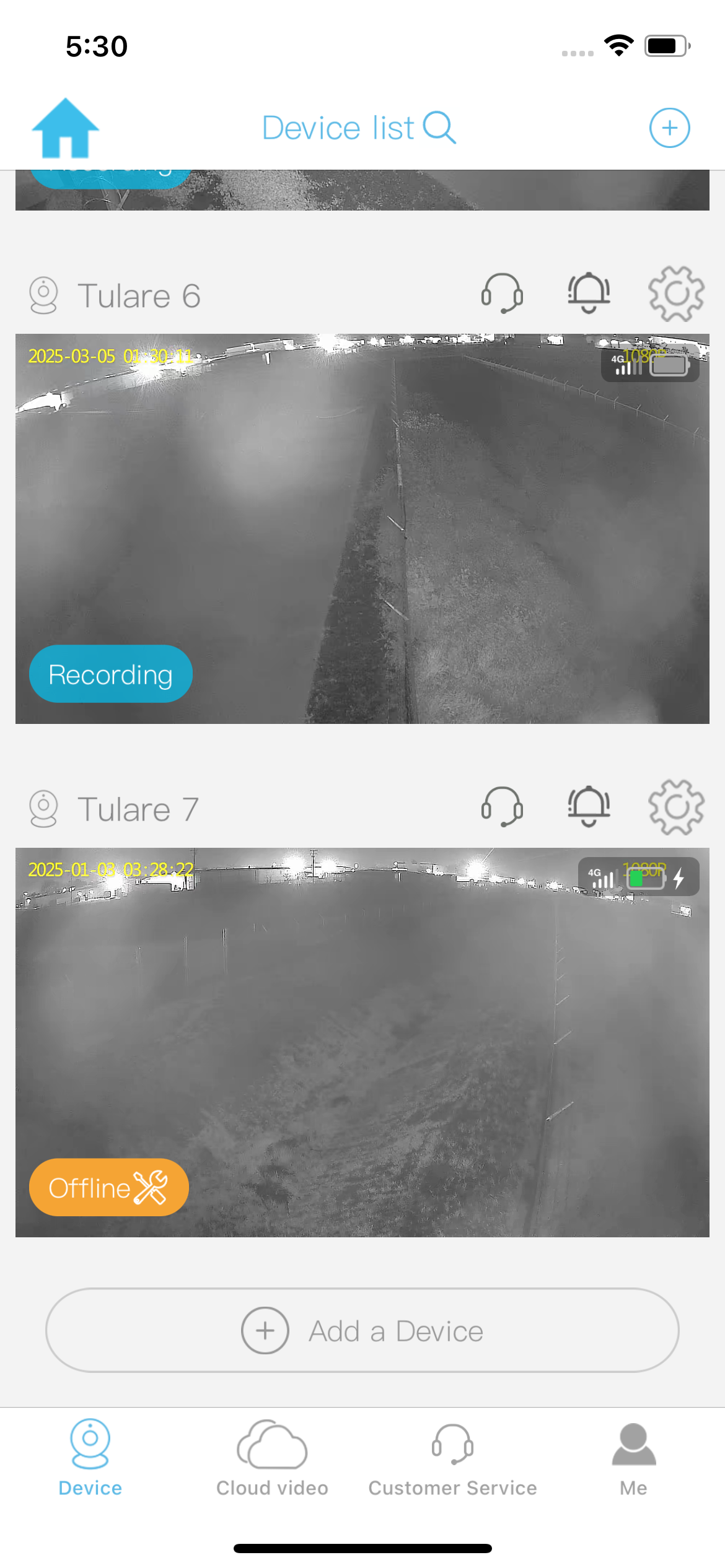
Task: Tap the home icon in the header
Action: click(x=65, y=128)
